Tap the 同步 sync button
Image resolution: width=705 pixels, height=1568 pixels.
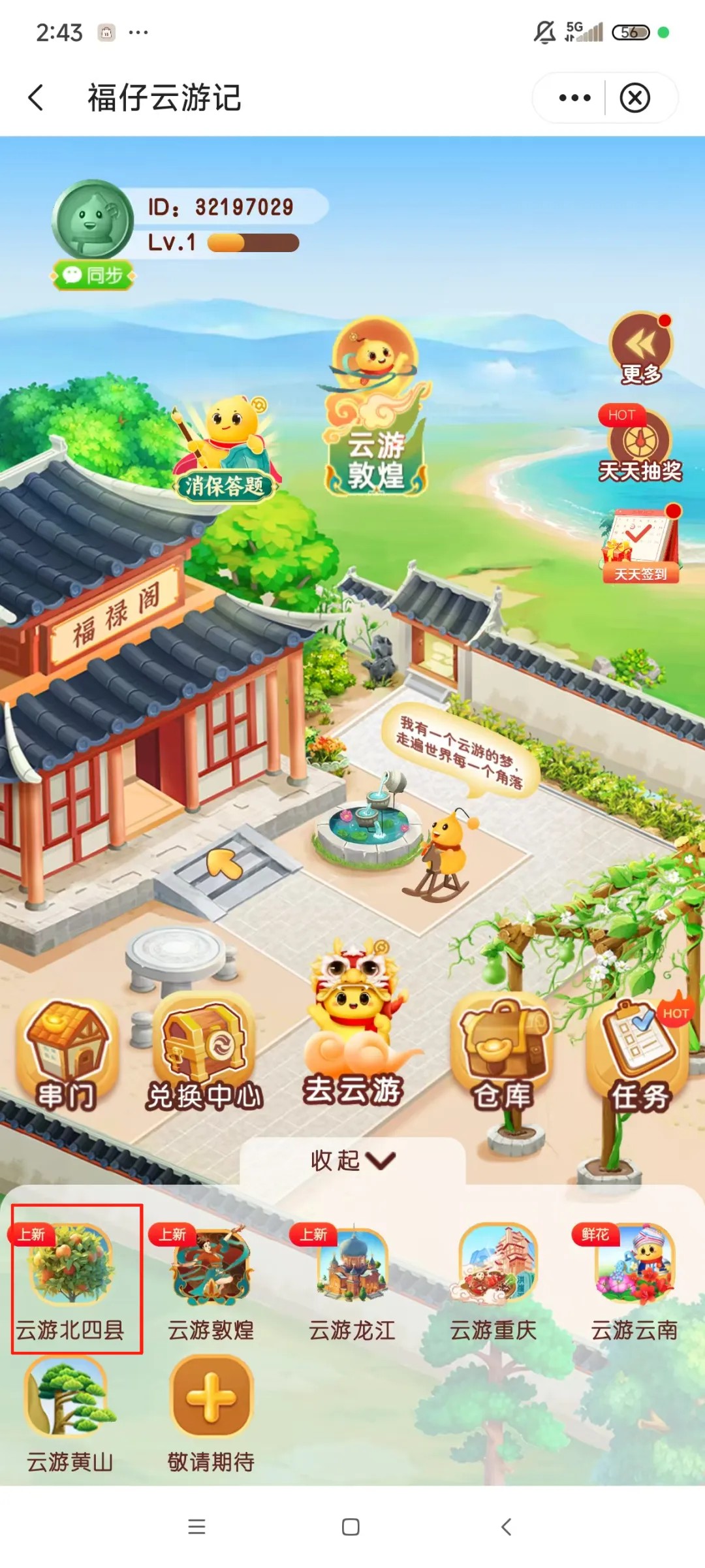pos(93,276)
